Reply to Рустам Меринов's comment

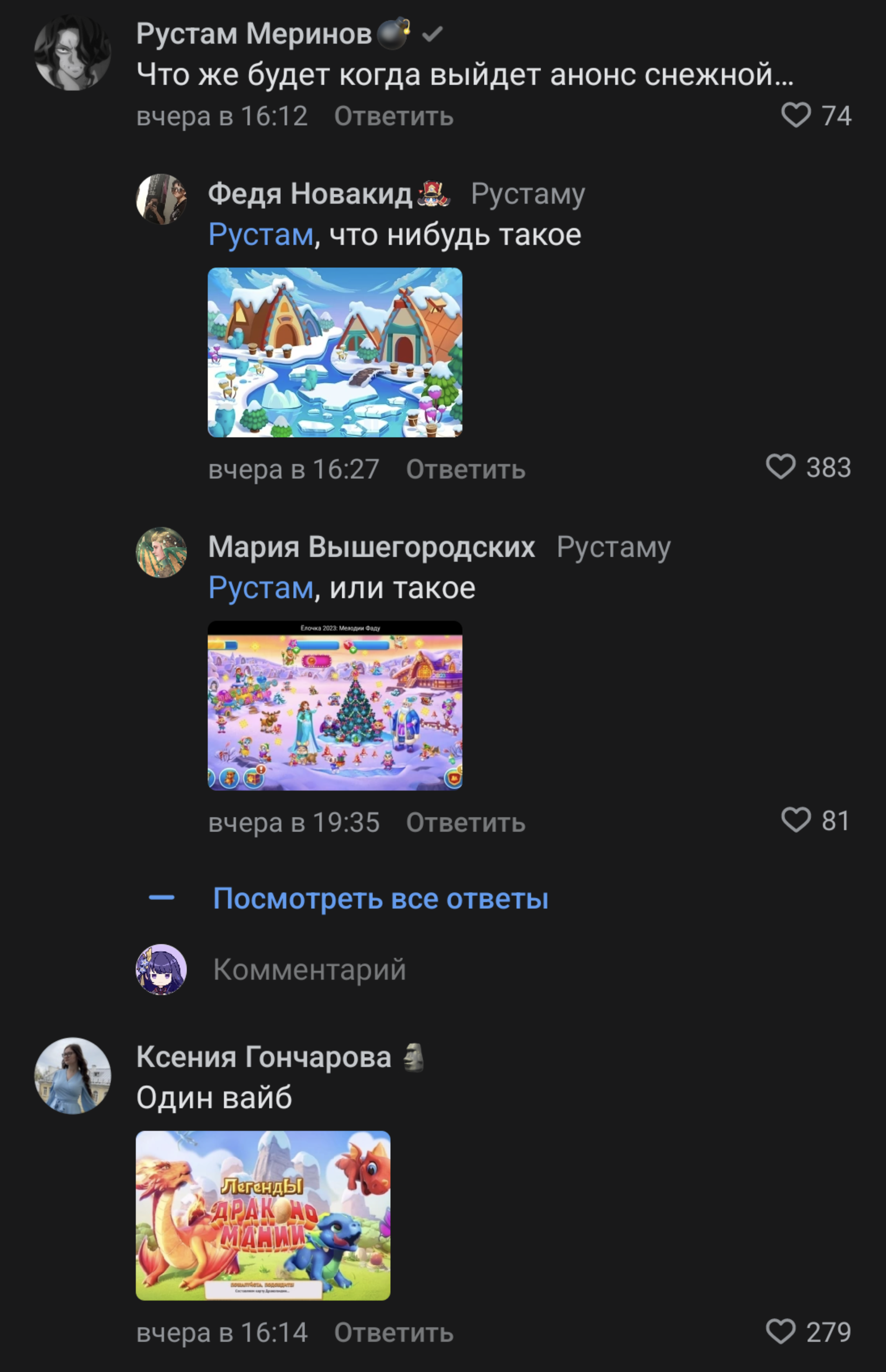coord(393,116)
